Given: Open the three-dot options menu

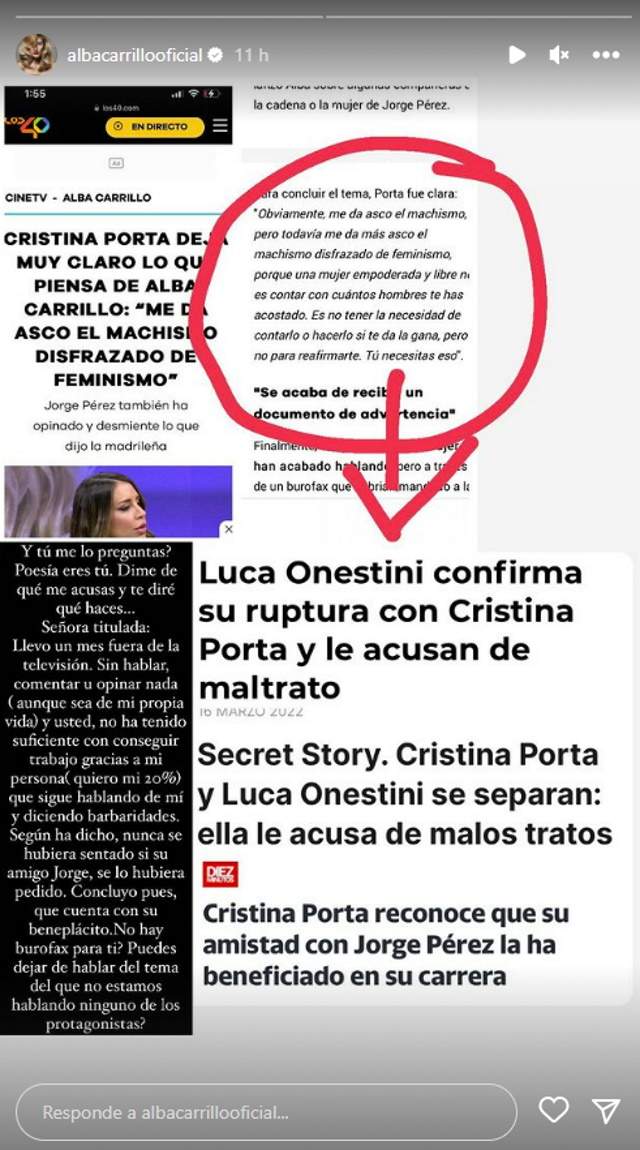Looking at the screenshot, I should (x=605, y=55).
